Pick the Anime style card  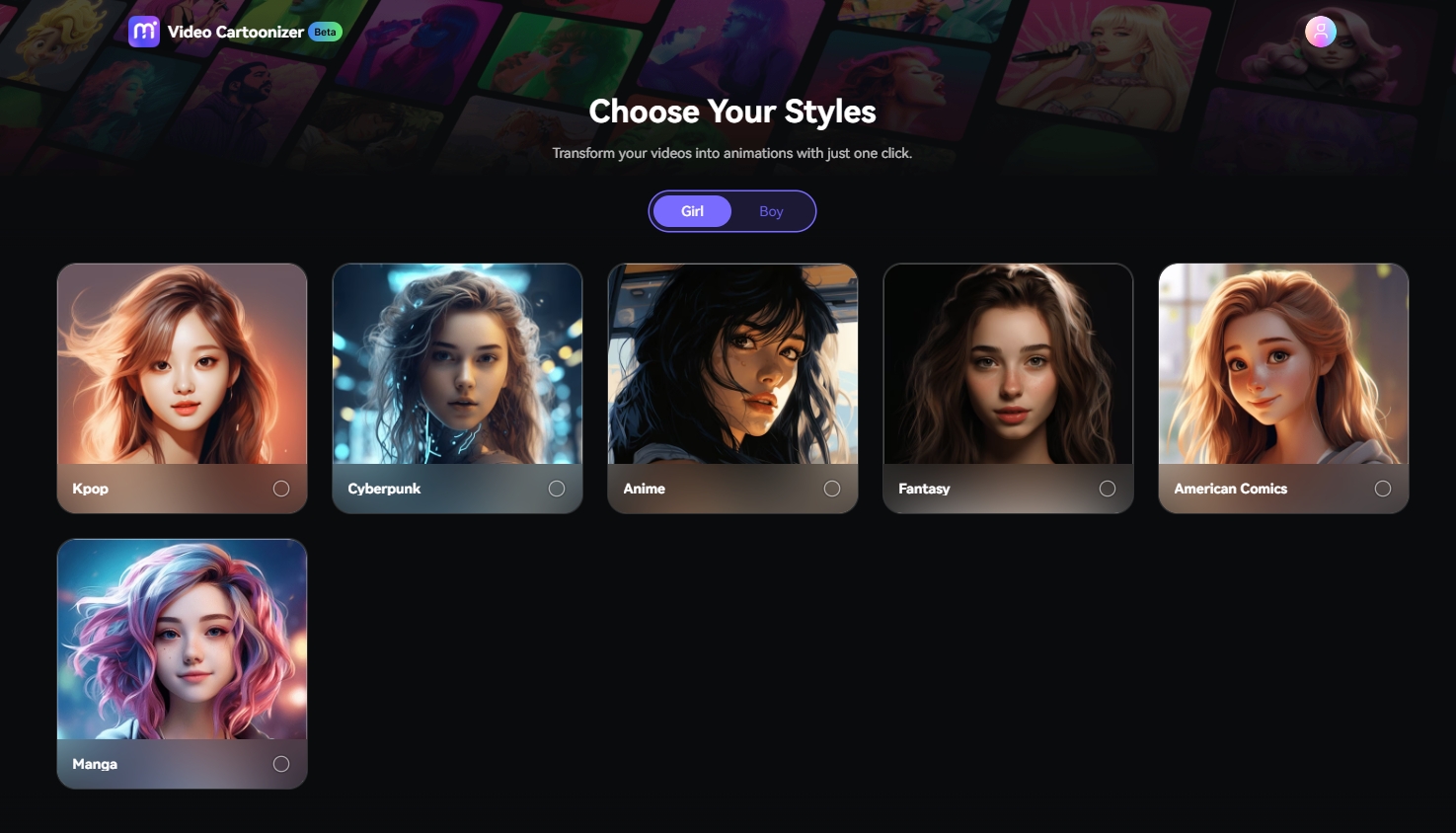(x=732, y=375)
